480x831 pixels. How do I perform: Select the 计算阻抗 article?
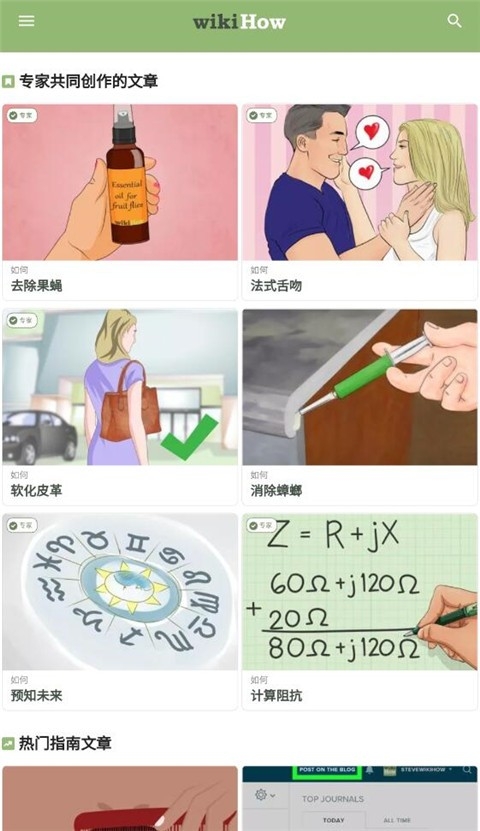[360, 612]
